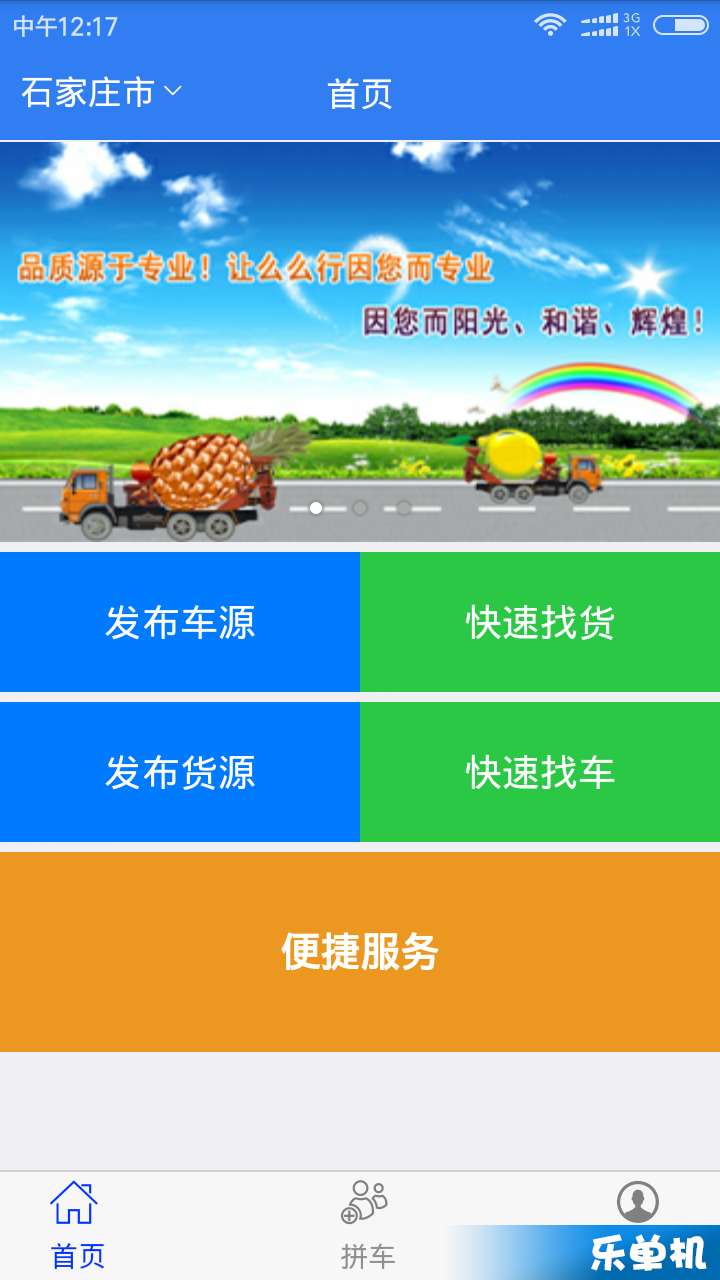The image size is (720, 1280).
Task: Open the 便捷服务 section
Action: coord(360,952)
